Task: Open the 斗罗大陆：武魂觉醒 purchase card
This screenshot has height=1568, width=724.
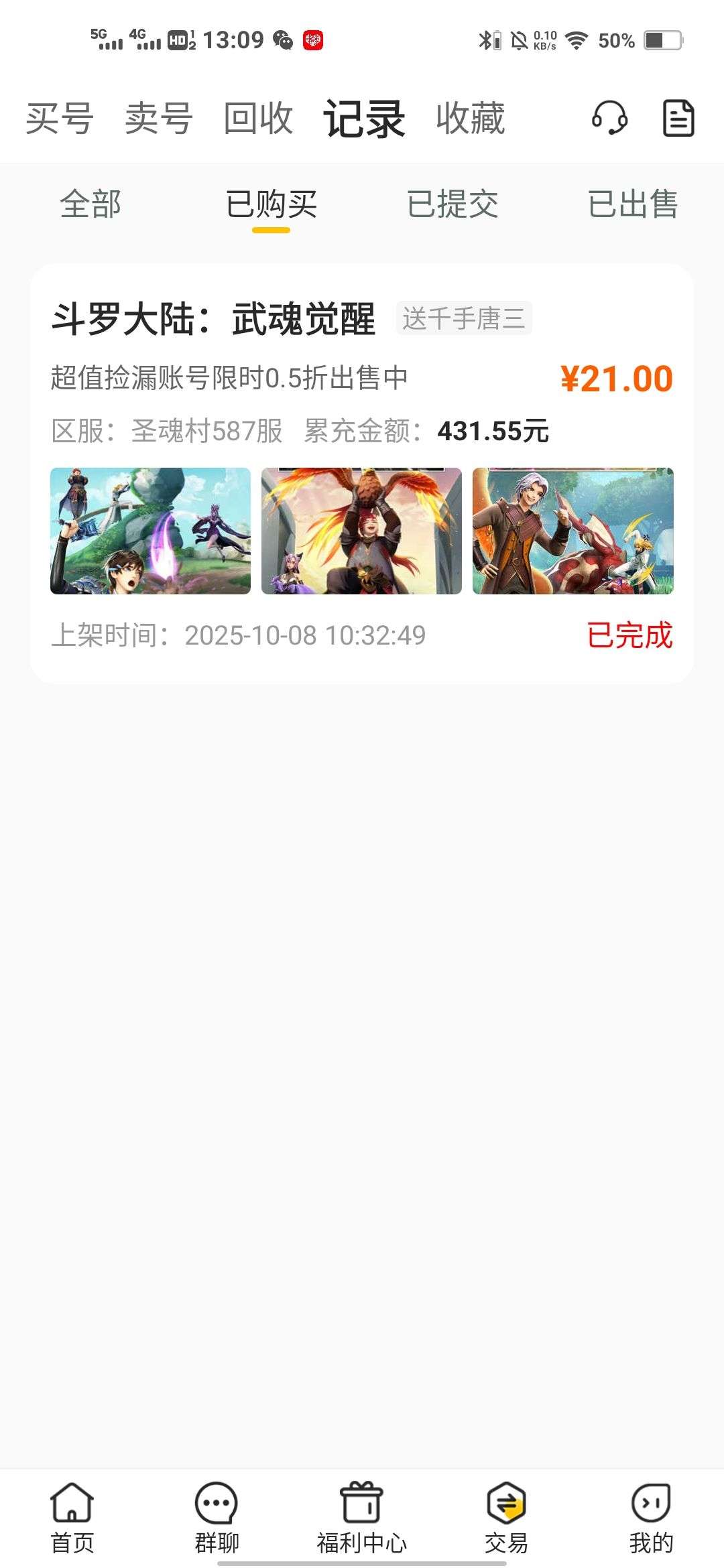Action: [x=362, y=473]
